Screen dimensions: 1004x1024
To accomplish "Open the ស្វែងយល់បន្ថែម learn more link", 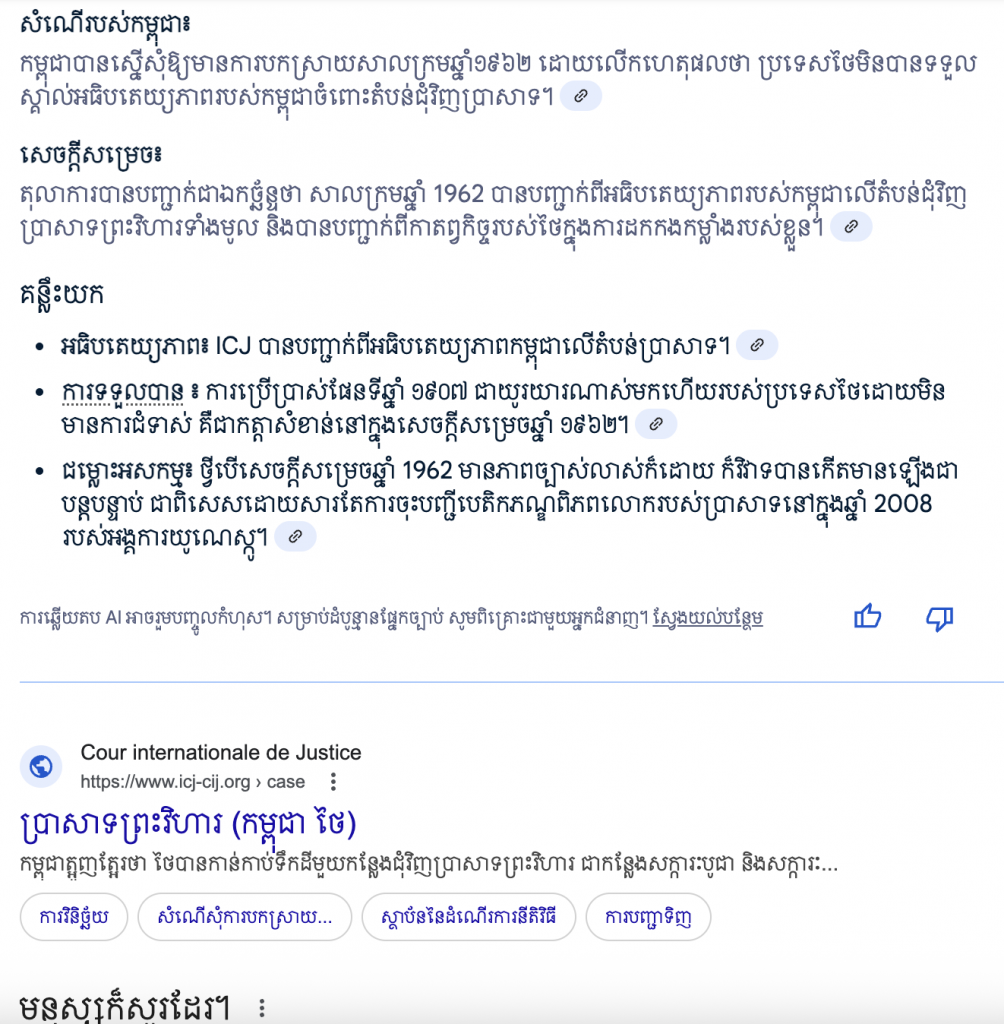I will tap(708, 618).
